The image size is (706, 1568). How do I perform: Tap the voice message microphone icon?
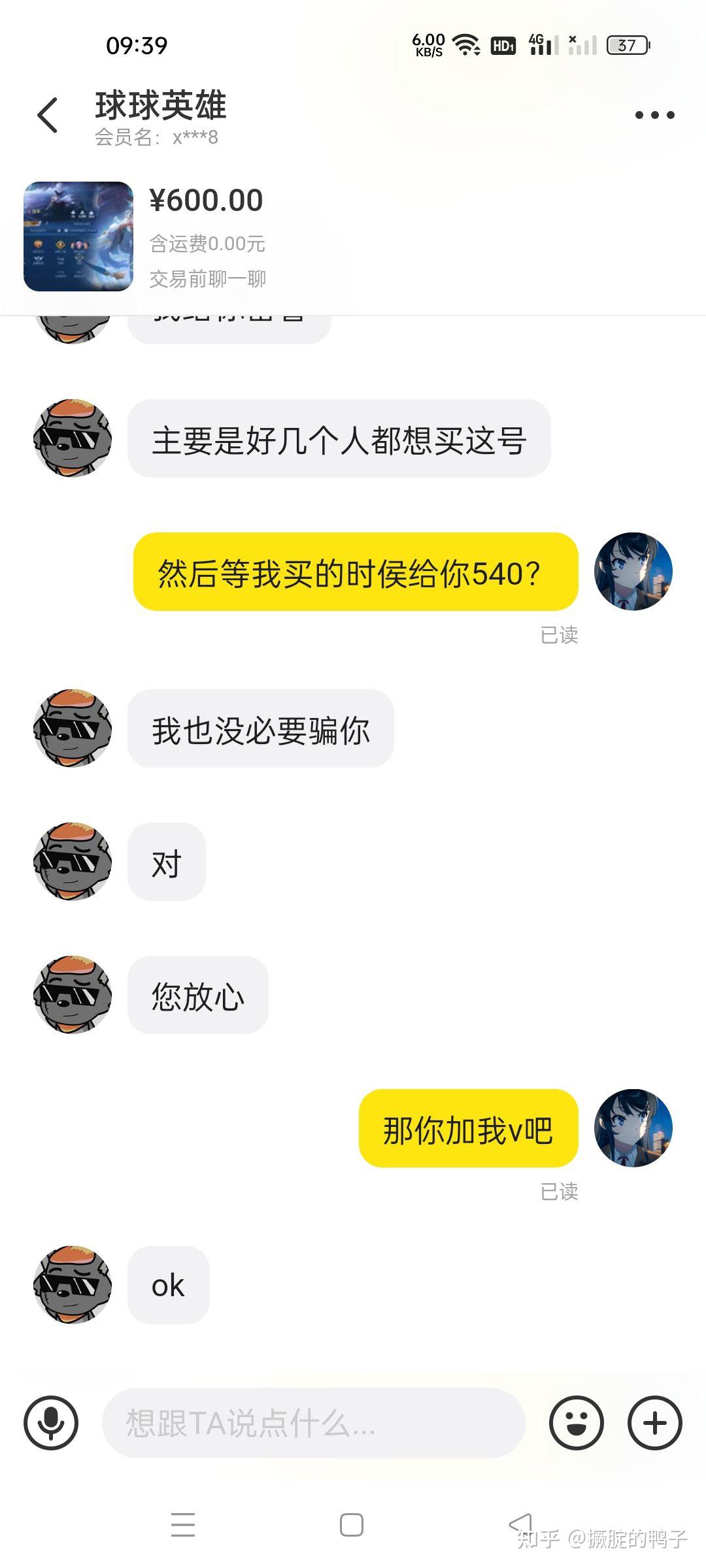(x=51, y=1423)
